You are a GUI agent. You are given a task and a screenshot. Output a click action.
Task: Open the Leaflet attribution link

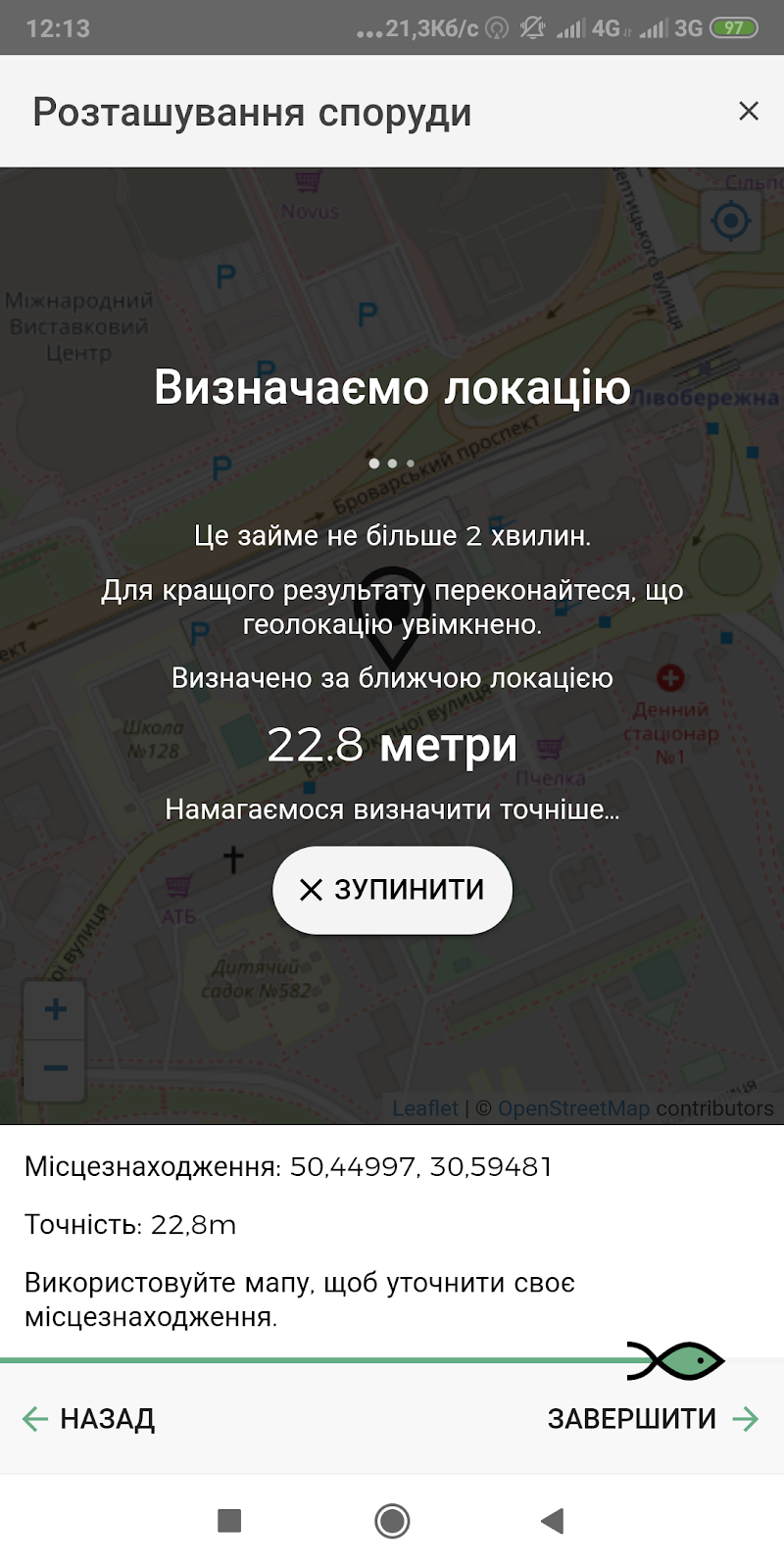point(425,1108)
